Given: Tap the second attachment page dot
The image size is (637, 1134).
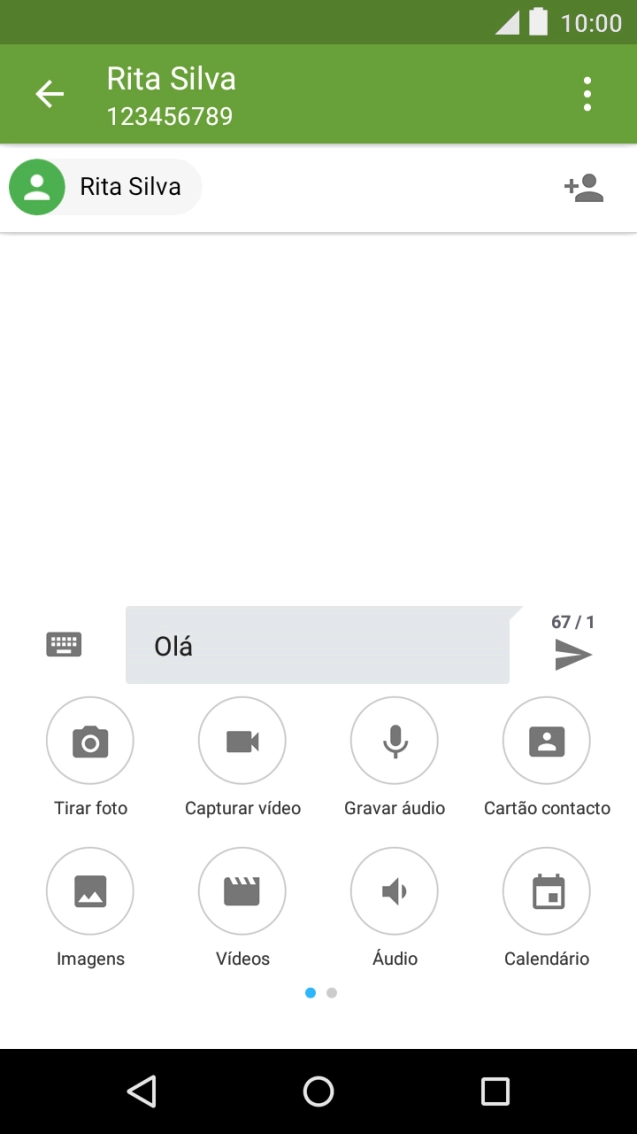Looking at the screenshot, I should [x=332, y=993].
